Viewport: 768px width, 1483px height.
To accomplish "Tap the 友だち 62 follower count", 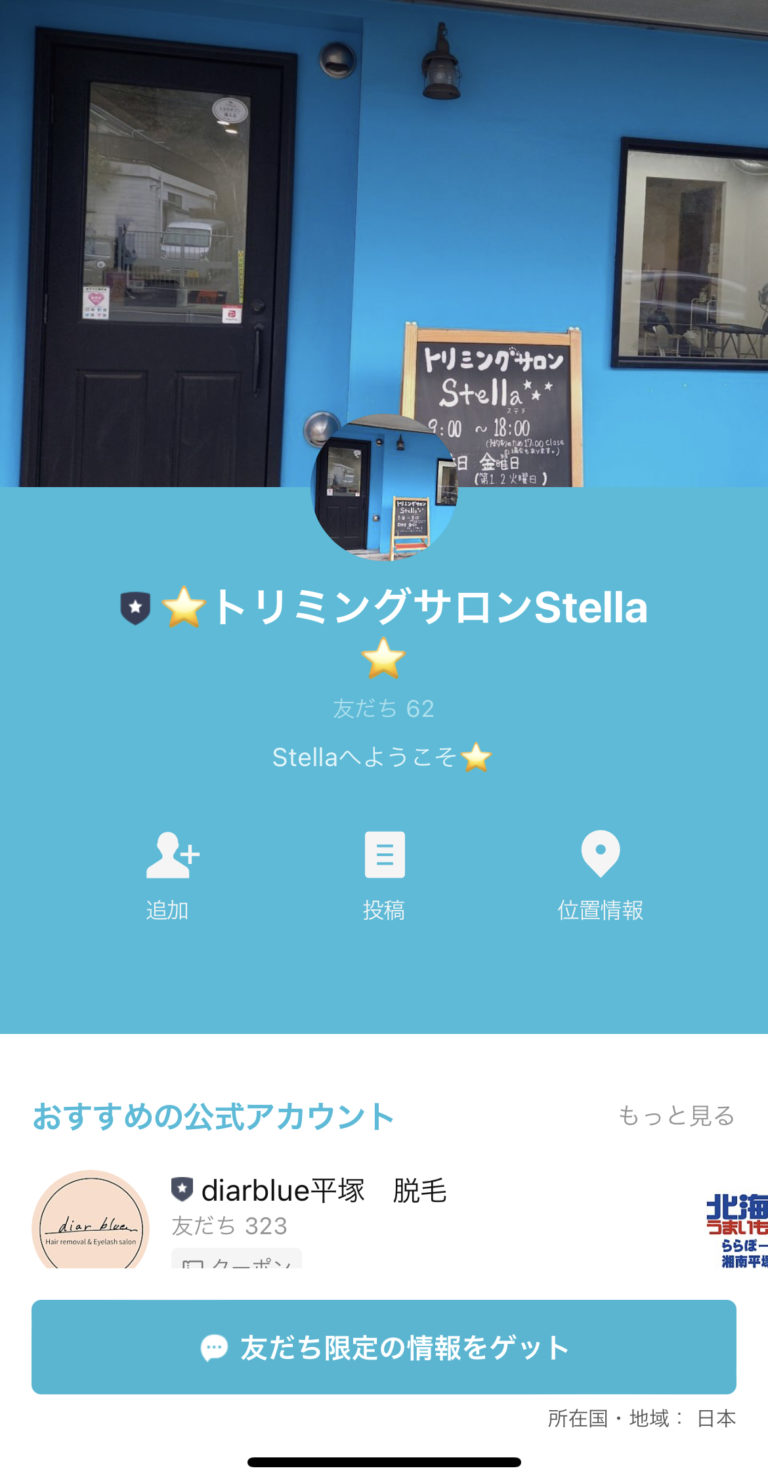I will tap(384, 709).
